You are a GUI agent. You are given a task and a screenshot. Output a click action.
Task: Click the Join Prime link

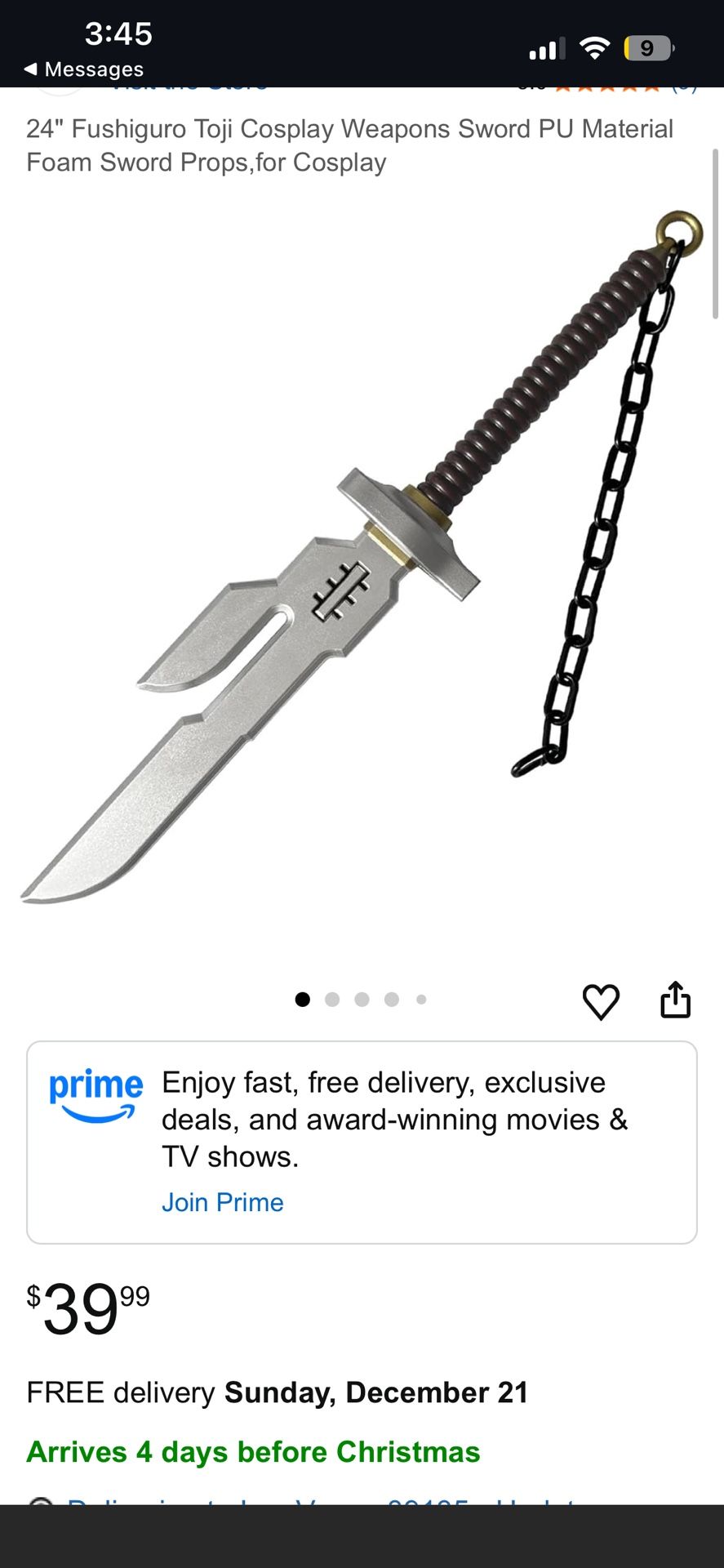coord(222,1201)
